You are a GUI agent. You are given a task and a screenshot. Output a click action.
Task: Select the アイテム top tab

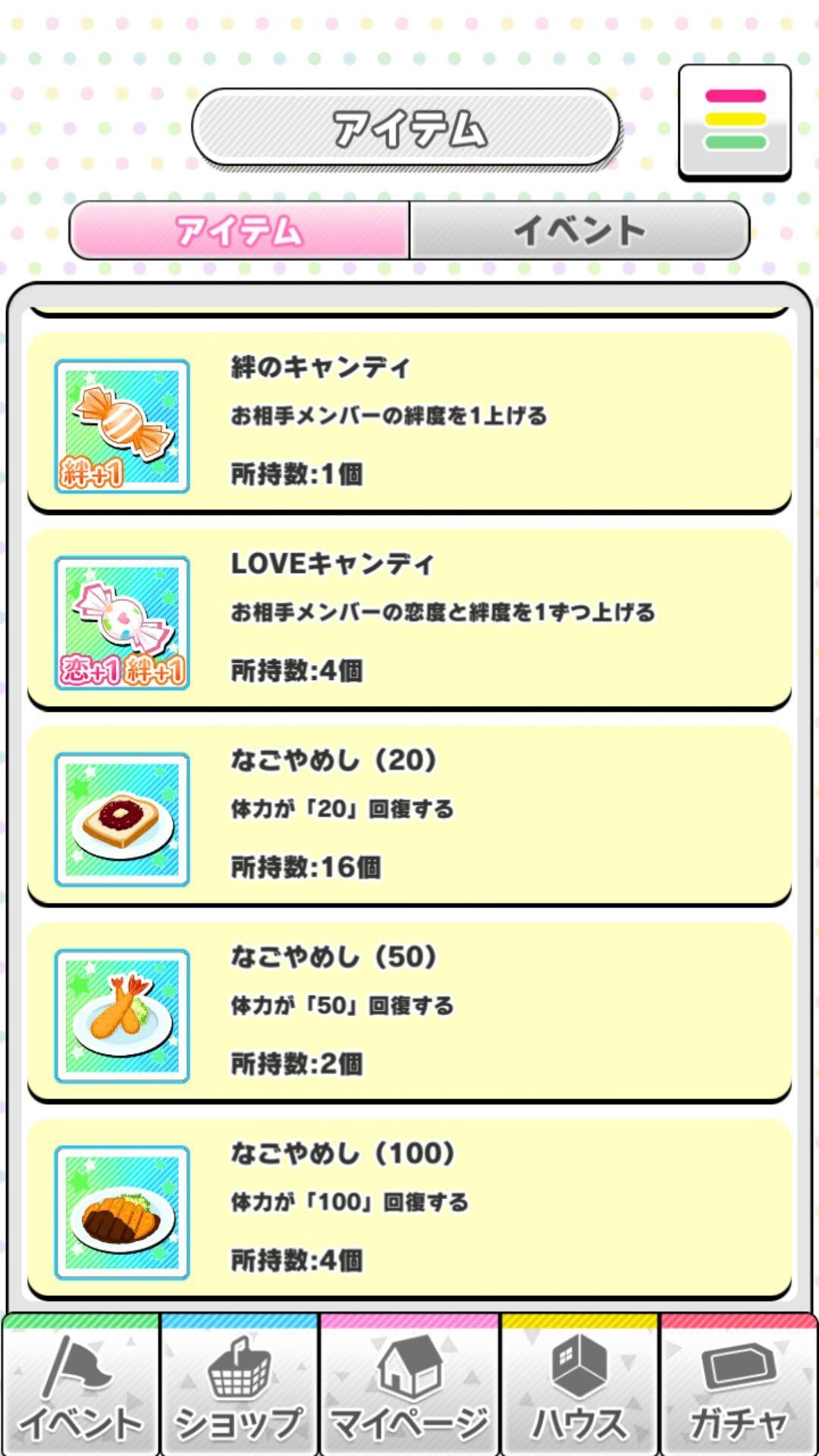click(x=240, y=231)
